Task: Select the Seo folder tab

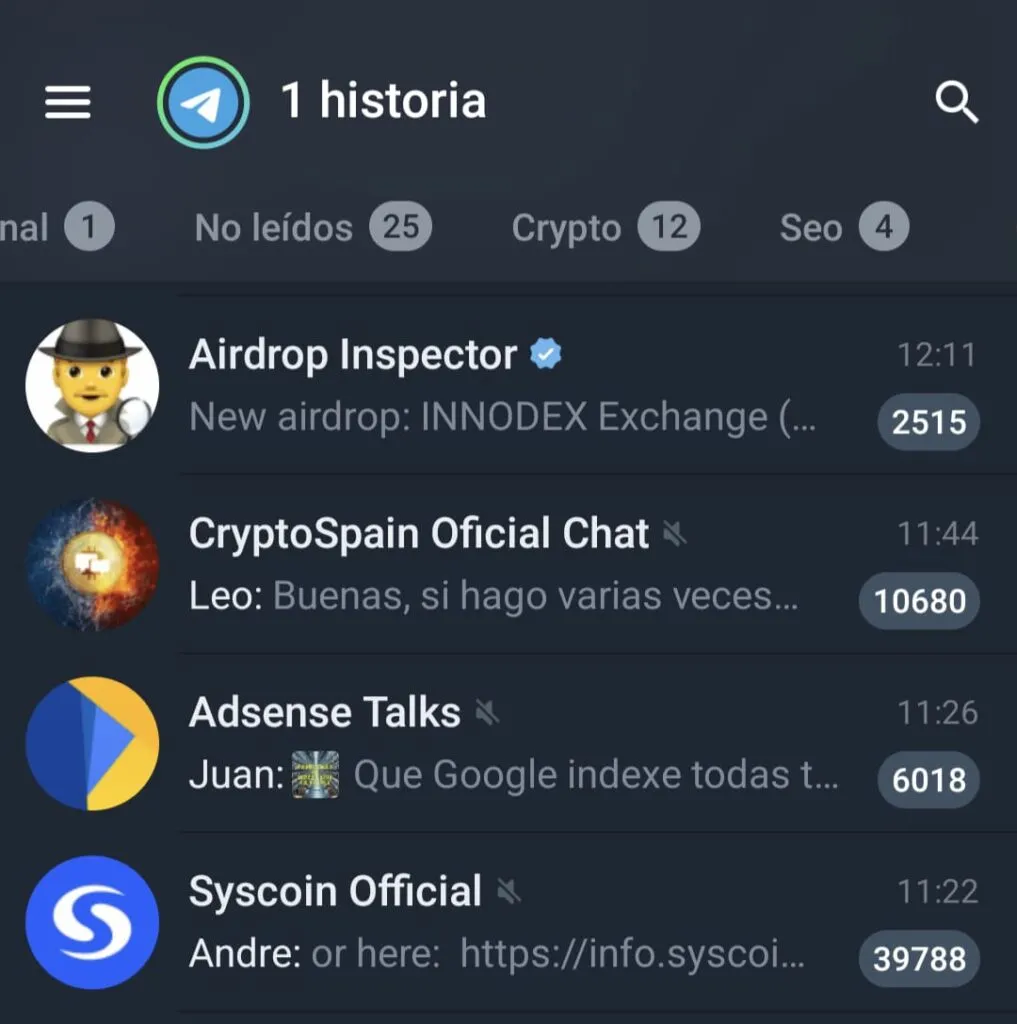Action: point(842,227)
